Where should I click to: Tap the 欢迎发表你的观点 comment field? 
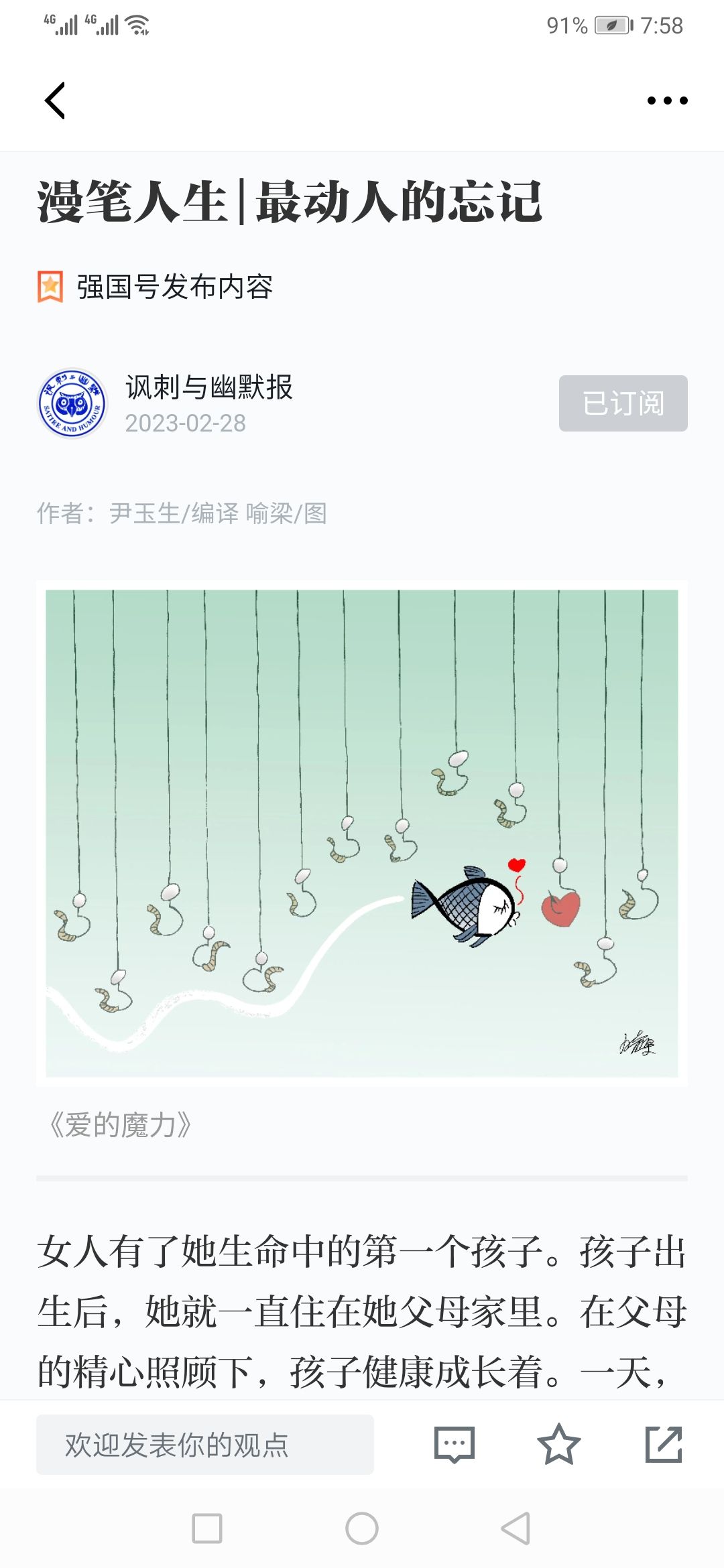tap(205, 1445)
